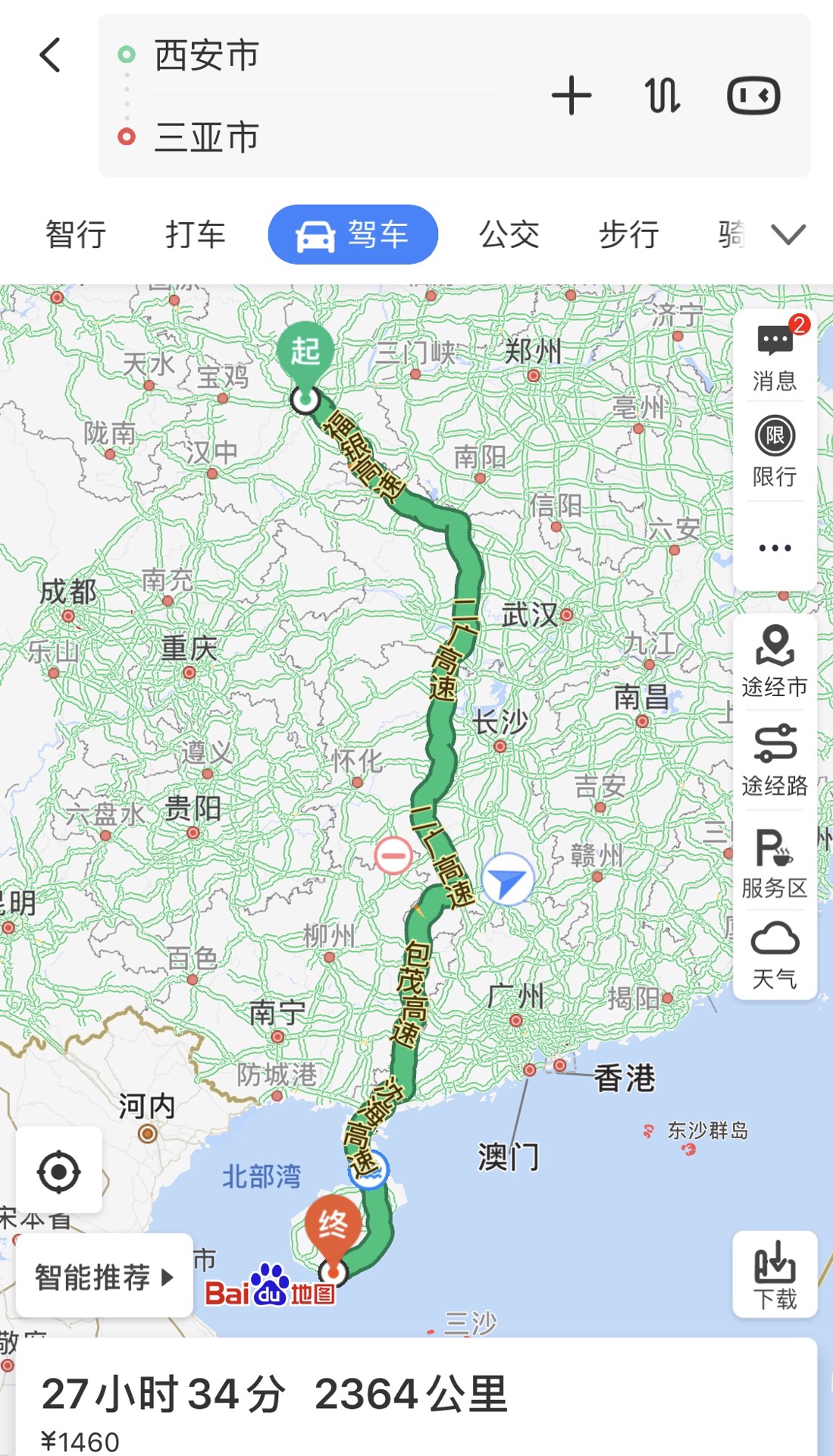The width and height of the screenshot is (833, 1456).
Task: Switch to the 智行 tab
Action: (76, 234)
